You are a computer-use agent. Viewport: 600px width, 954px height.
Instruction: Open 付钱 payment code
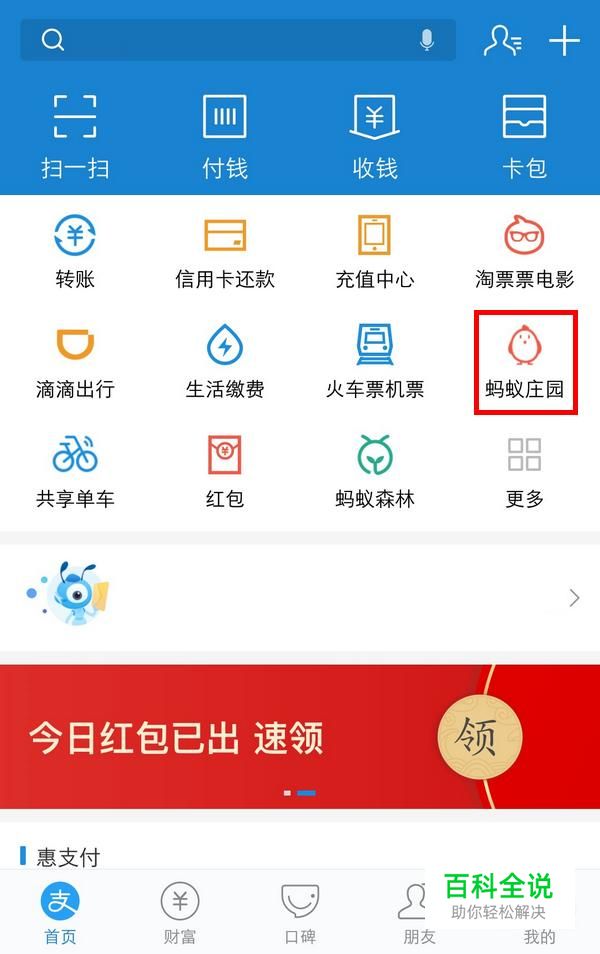(225, 137)
